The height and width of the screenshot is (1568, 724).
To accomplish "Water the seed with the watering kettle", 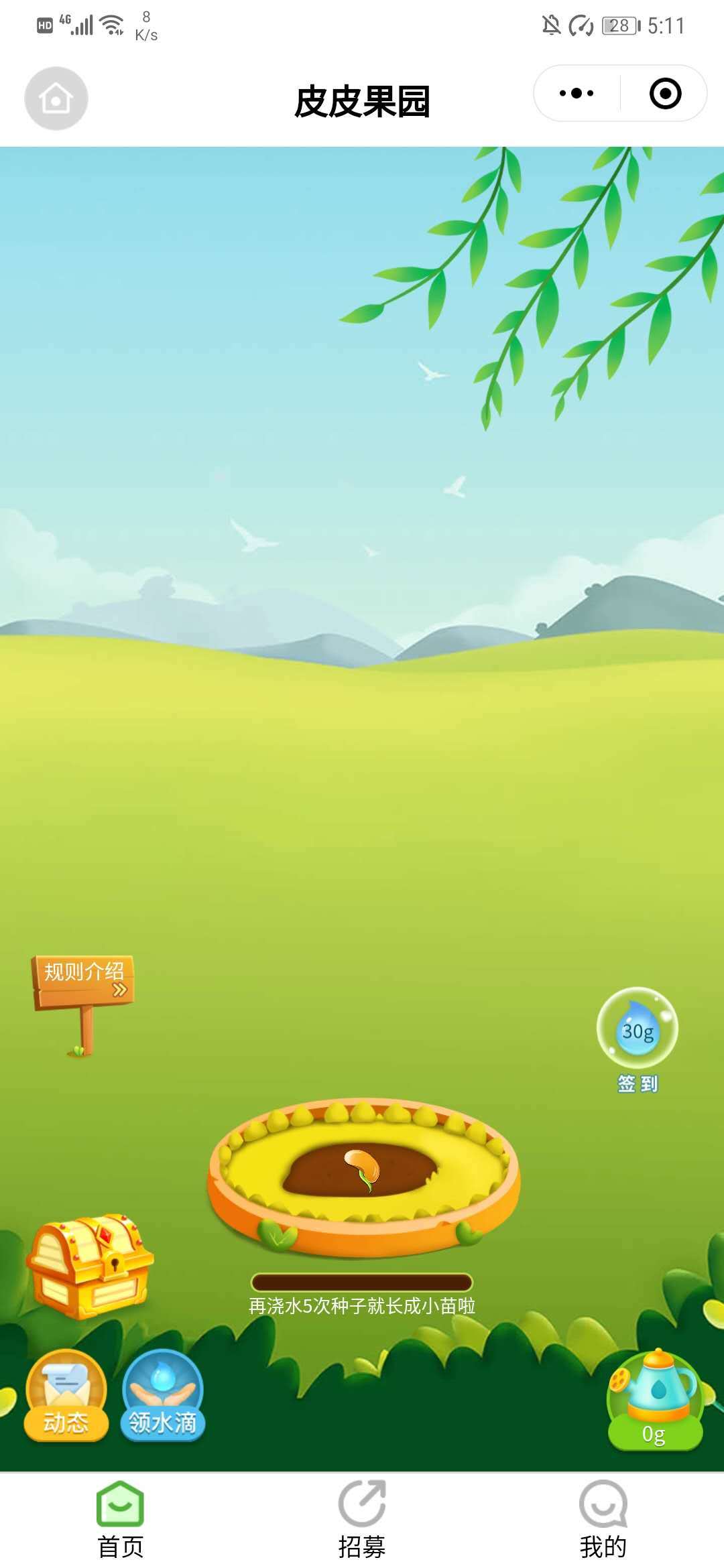I will tap(655, 1399).
